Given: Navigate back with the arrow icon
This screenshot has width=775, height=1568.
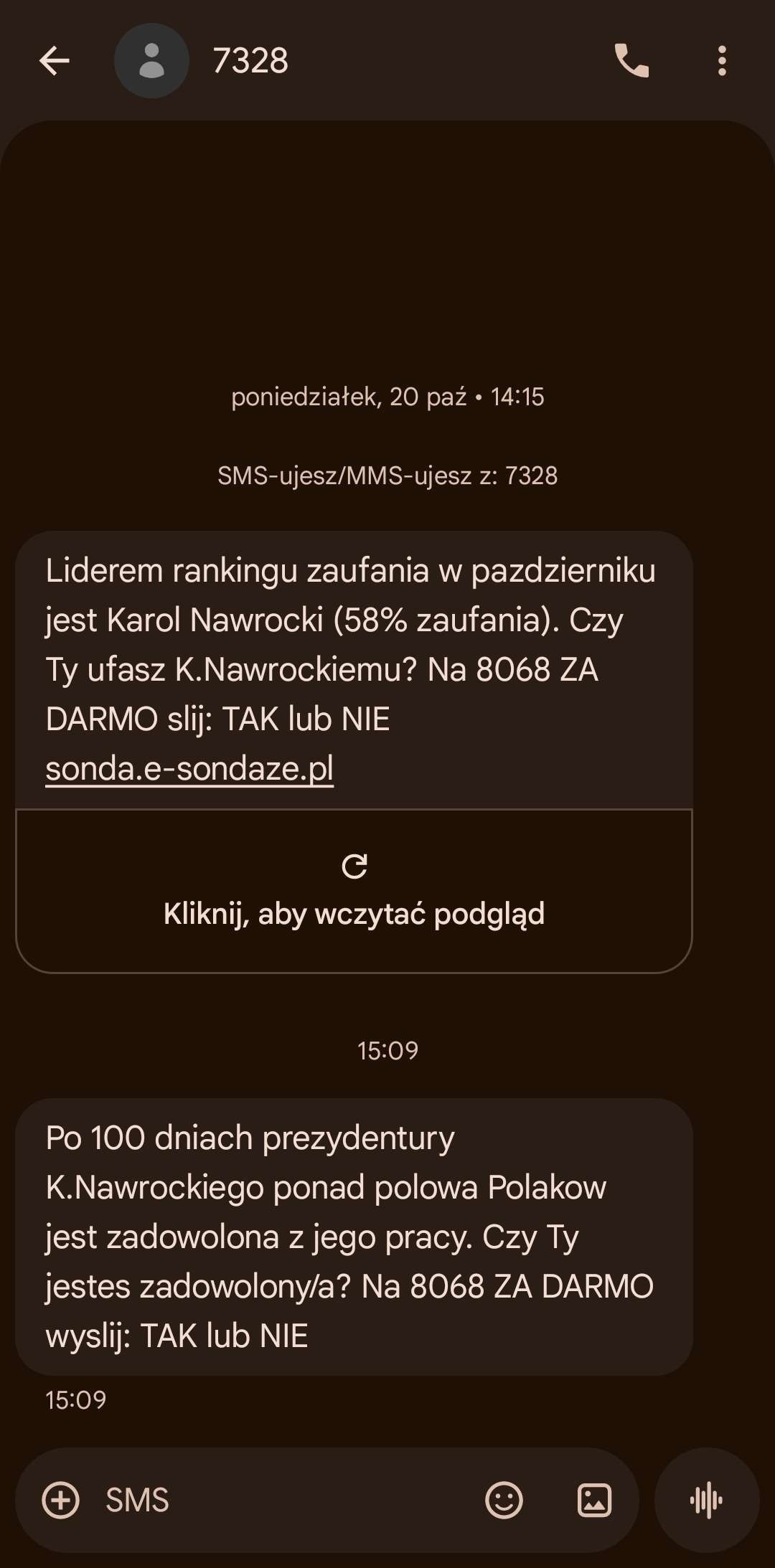Looking at the screenshot, I should click(x=54, y=61).
